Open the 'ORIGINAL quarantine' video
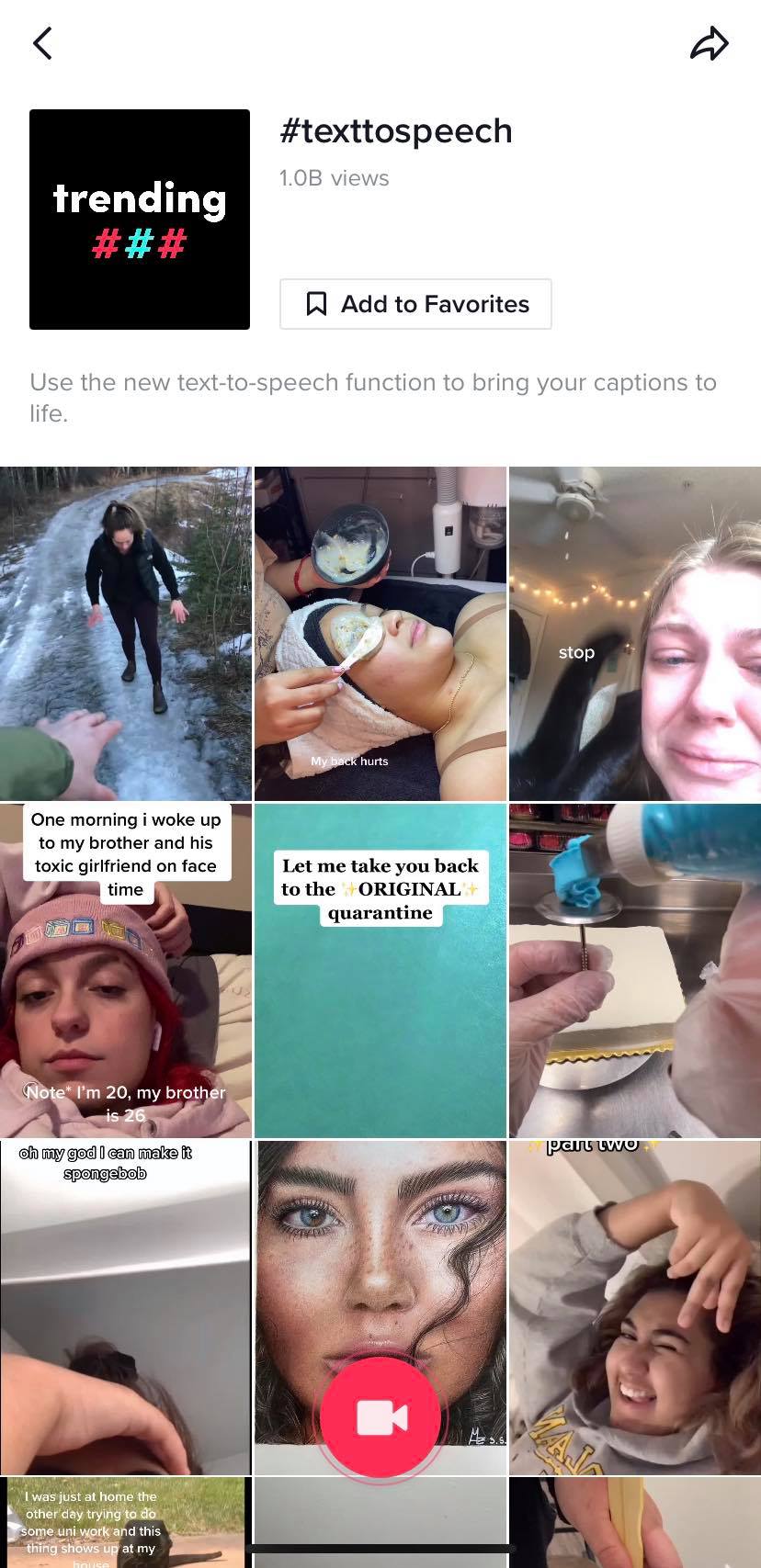The height and width of the screenshot is (1568, 761). 380,971
